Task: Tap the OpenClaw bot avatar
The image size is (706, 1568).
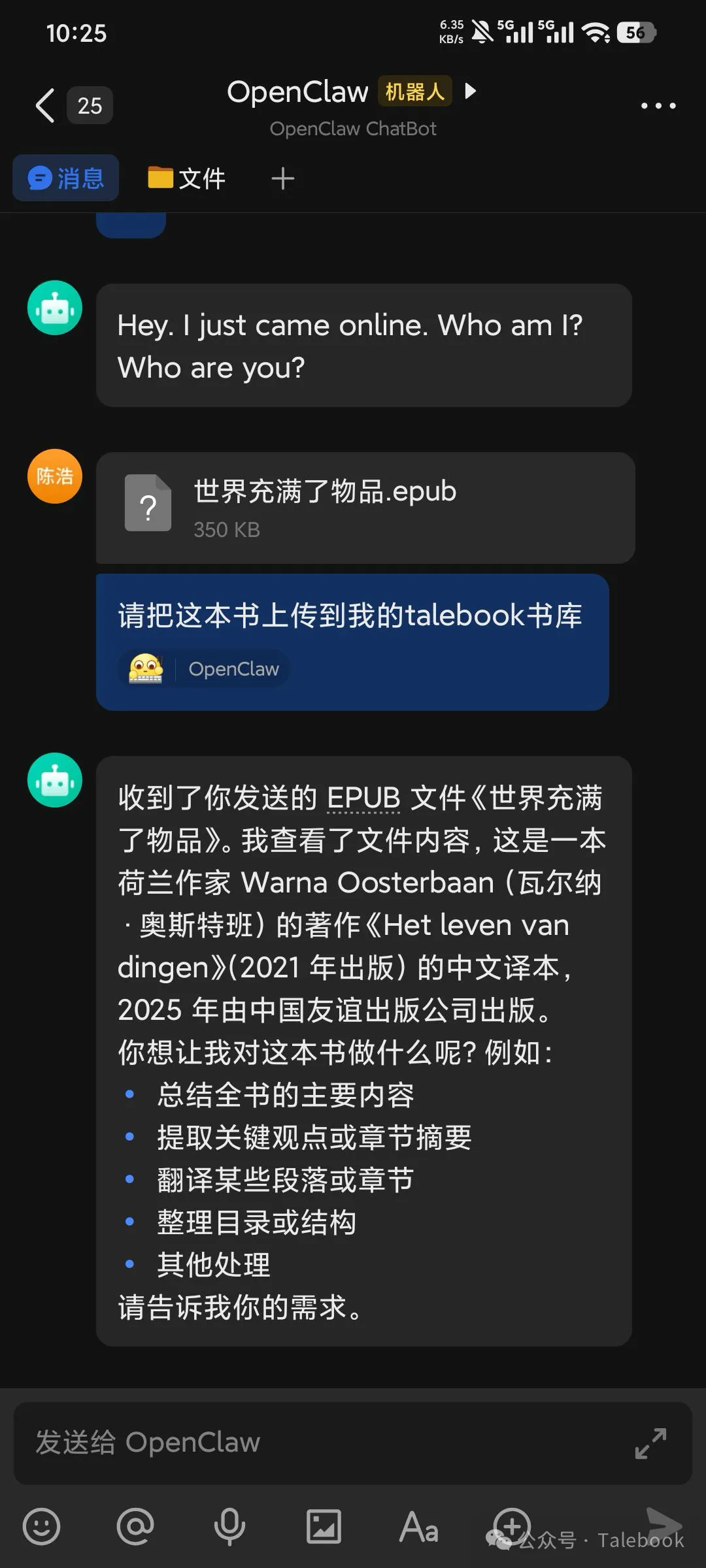Action: point(54,780)
